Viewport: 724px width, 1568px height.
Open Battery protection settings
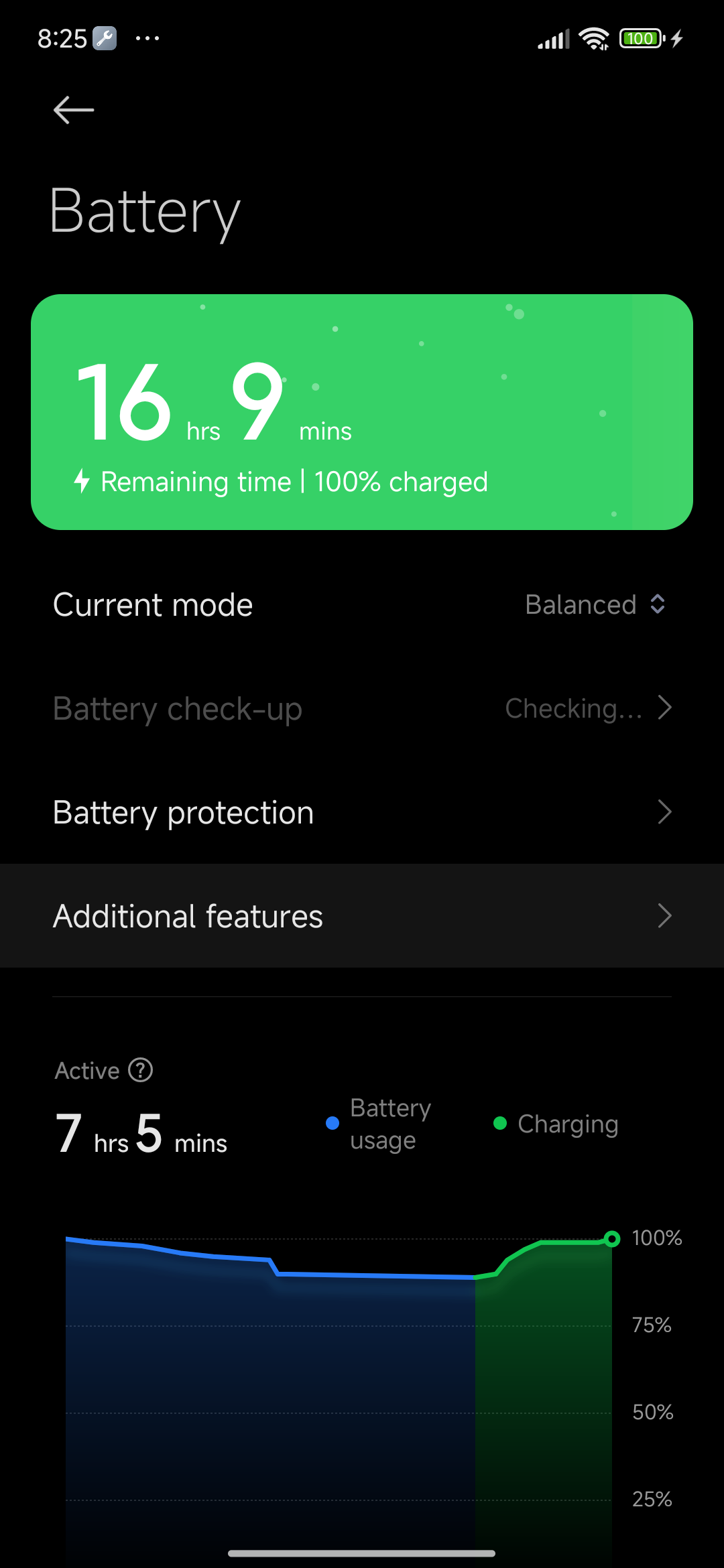362,812
